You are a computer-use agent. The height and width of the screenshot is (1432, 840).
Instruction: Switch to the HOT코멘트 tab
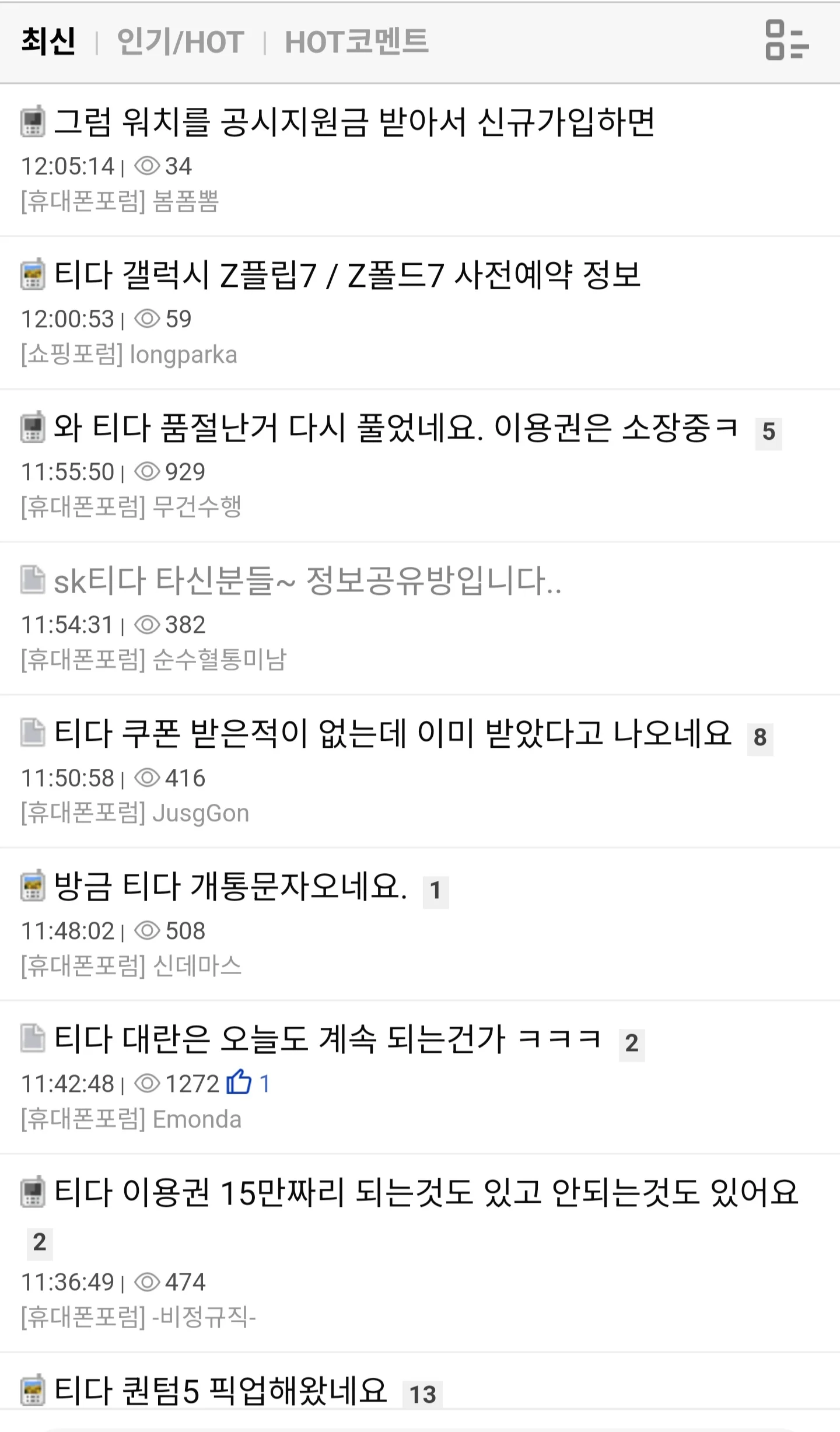click(x=356, y=42)
